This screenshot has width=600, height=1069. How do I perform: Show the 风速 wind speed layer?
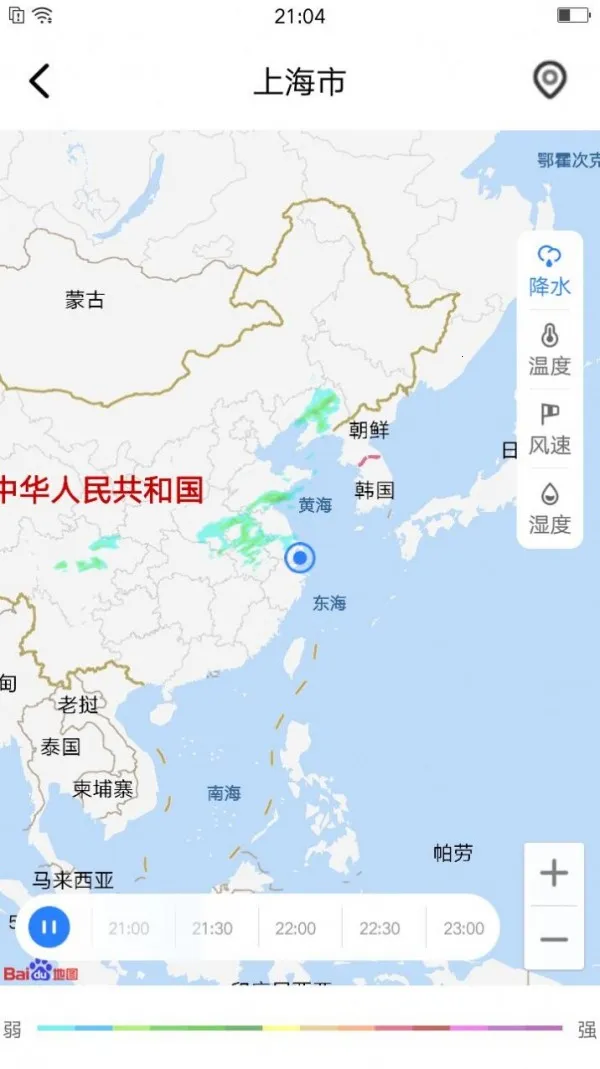pos(549,430)
